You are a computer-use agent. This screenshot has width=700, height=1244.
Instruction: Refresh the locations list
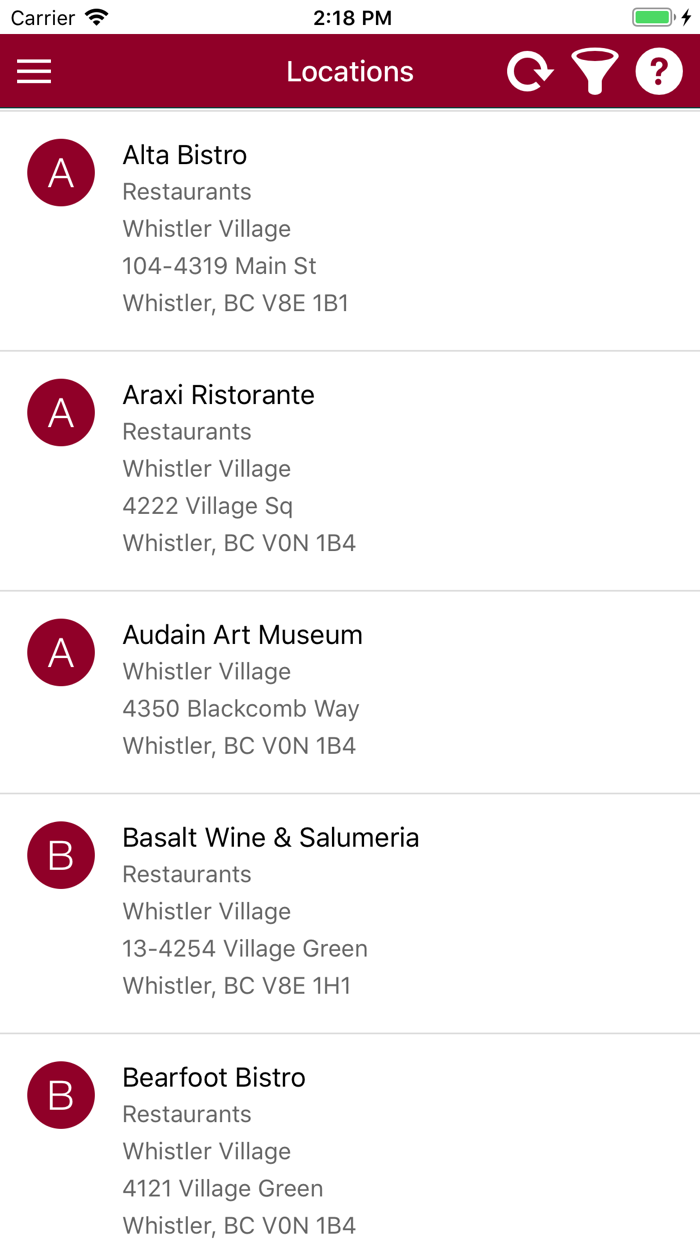coord(529,72)
